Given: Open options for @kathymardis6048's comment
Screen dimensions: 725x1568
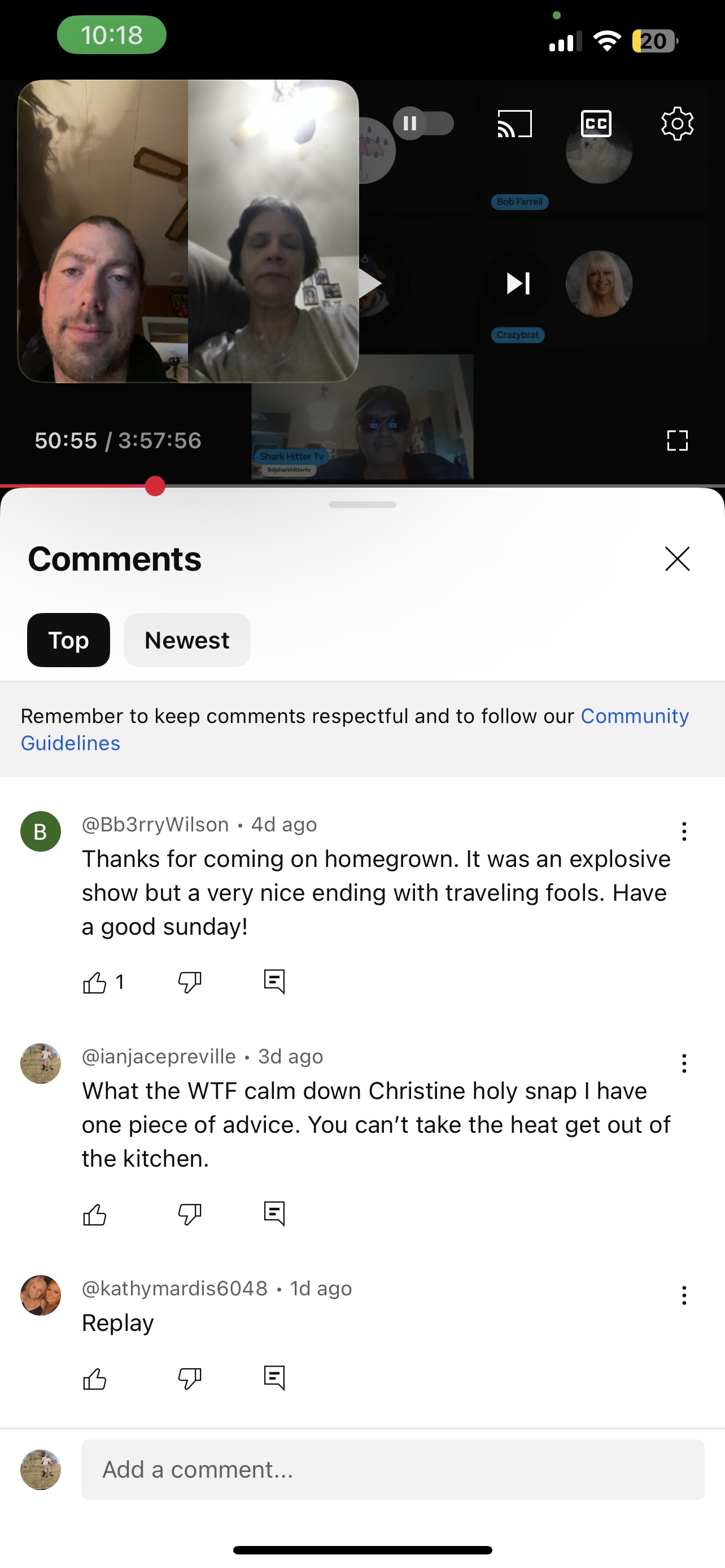Looking at the screenshot, I should point(684,1295).
